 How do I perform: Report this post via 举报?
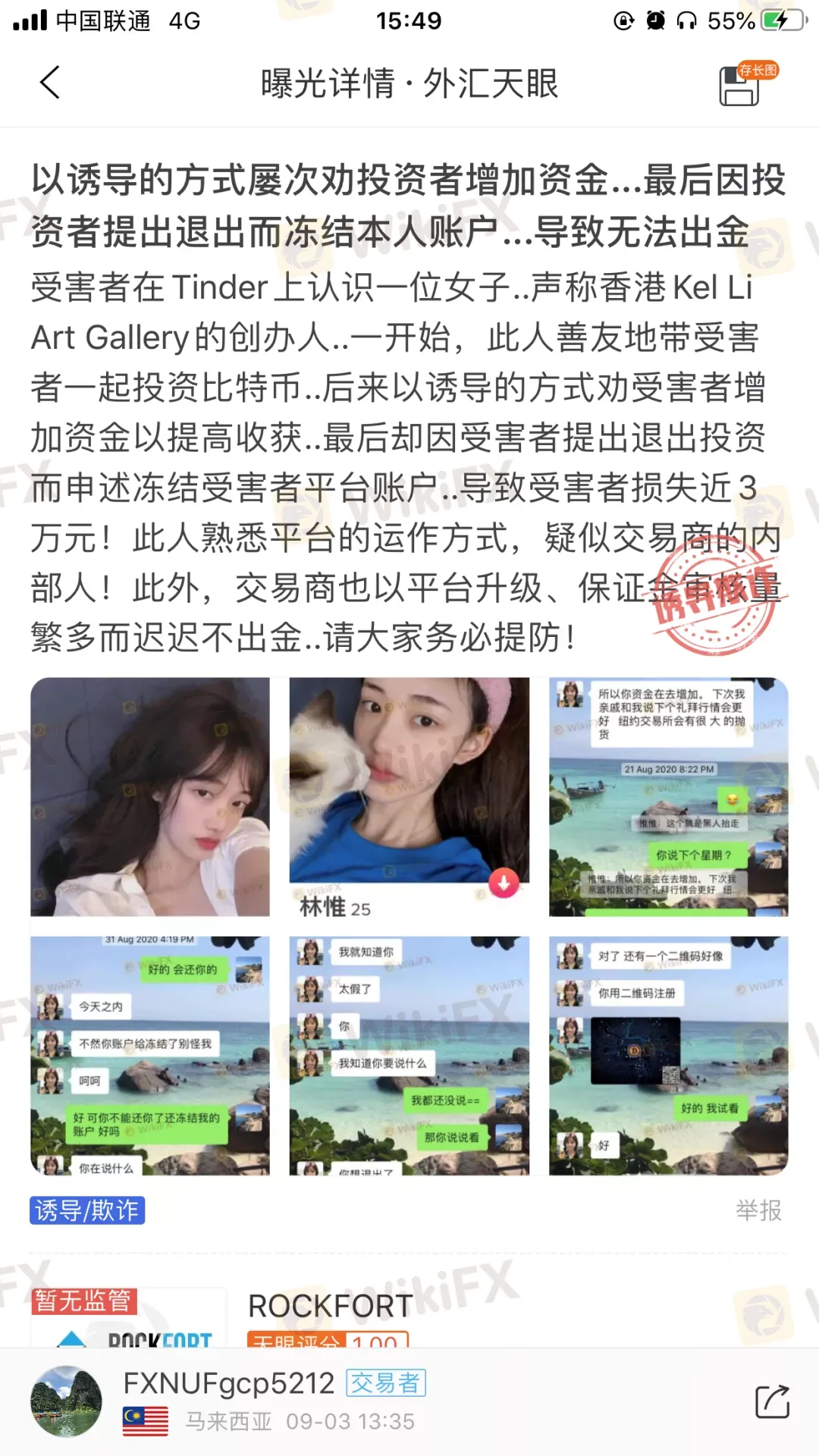(758, 1210)
